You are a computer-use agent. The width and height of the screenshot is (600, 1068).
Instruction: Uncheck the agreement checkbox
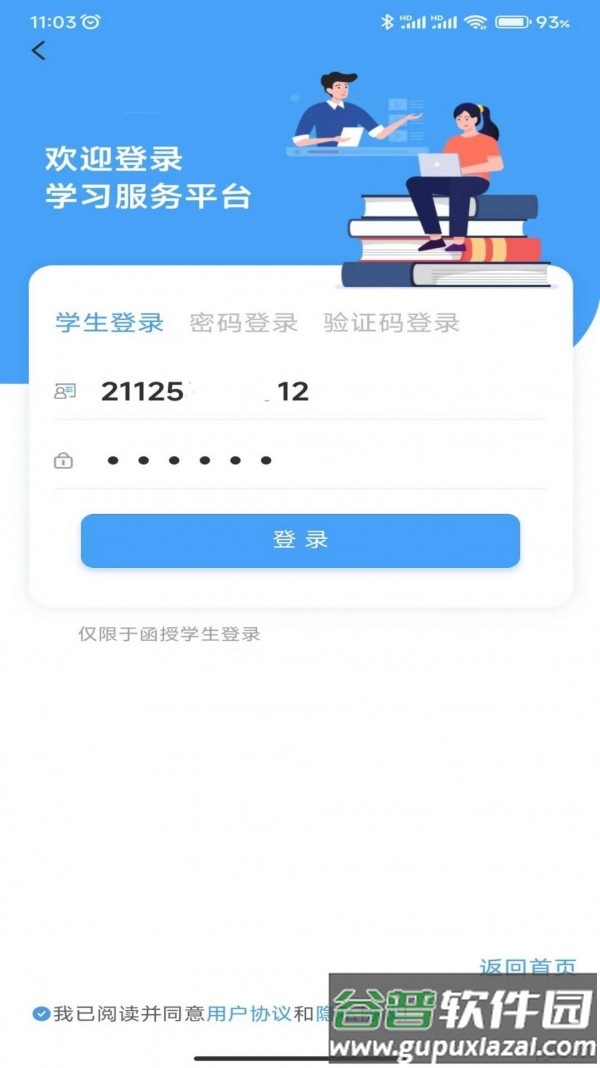point(41,1014)
